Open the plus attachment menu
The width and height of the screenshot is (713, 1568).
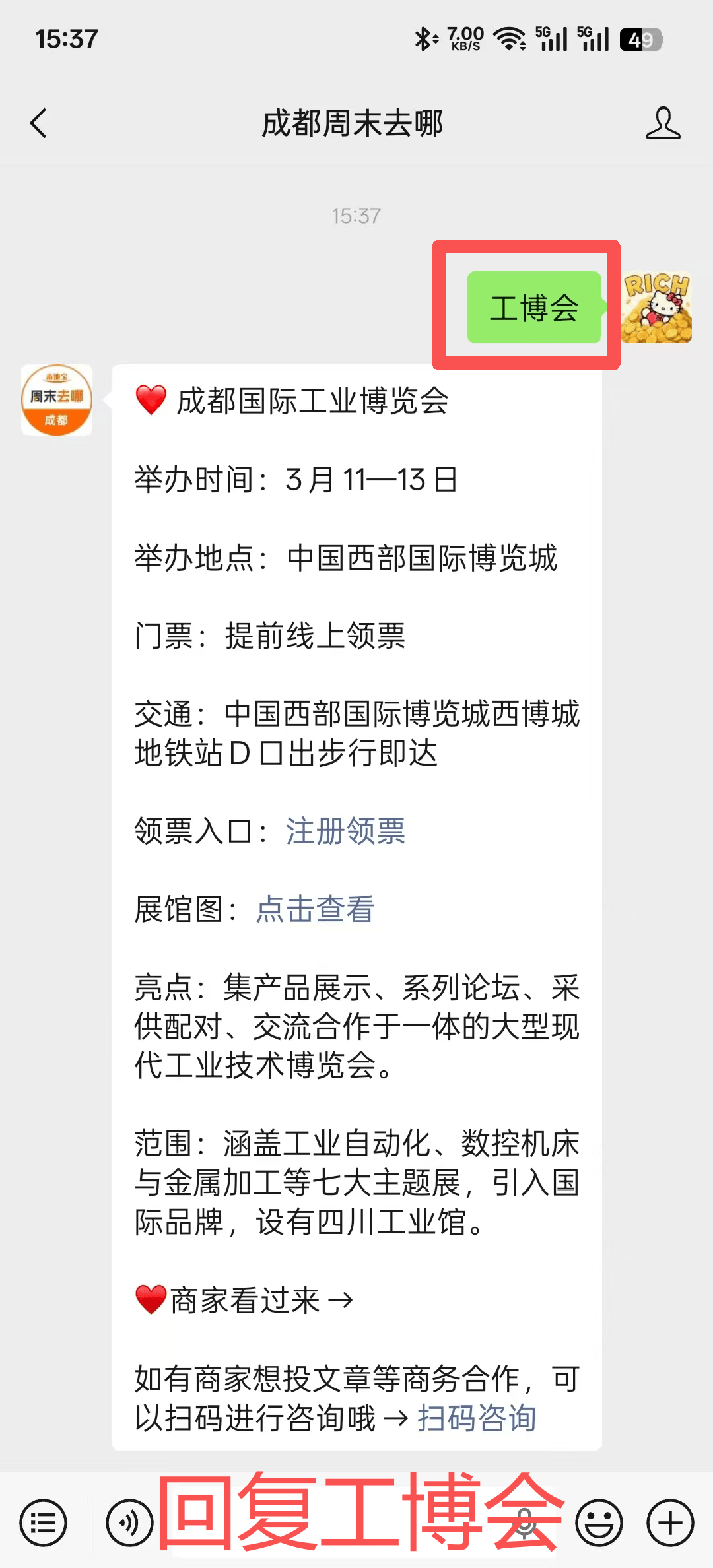click(x=670, y=1523)
